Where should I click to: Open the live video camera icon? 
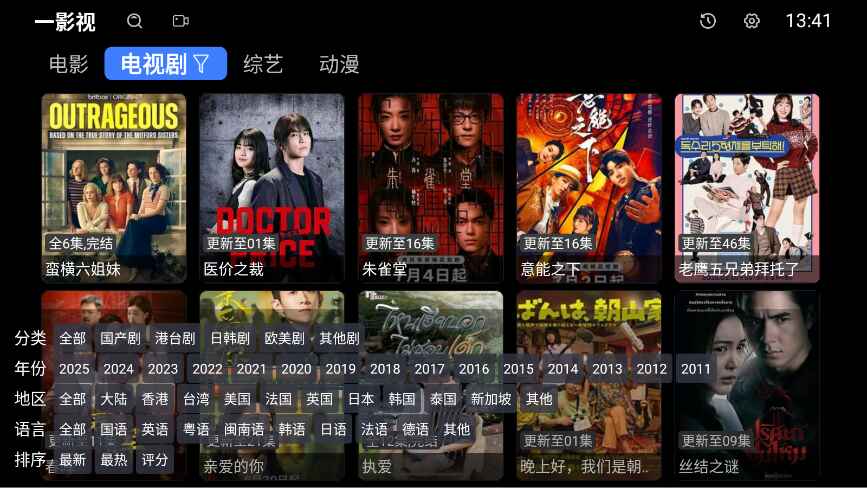(180, 21)
